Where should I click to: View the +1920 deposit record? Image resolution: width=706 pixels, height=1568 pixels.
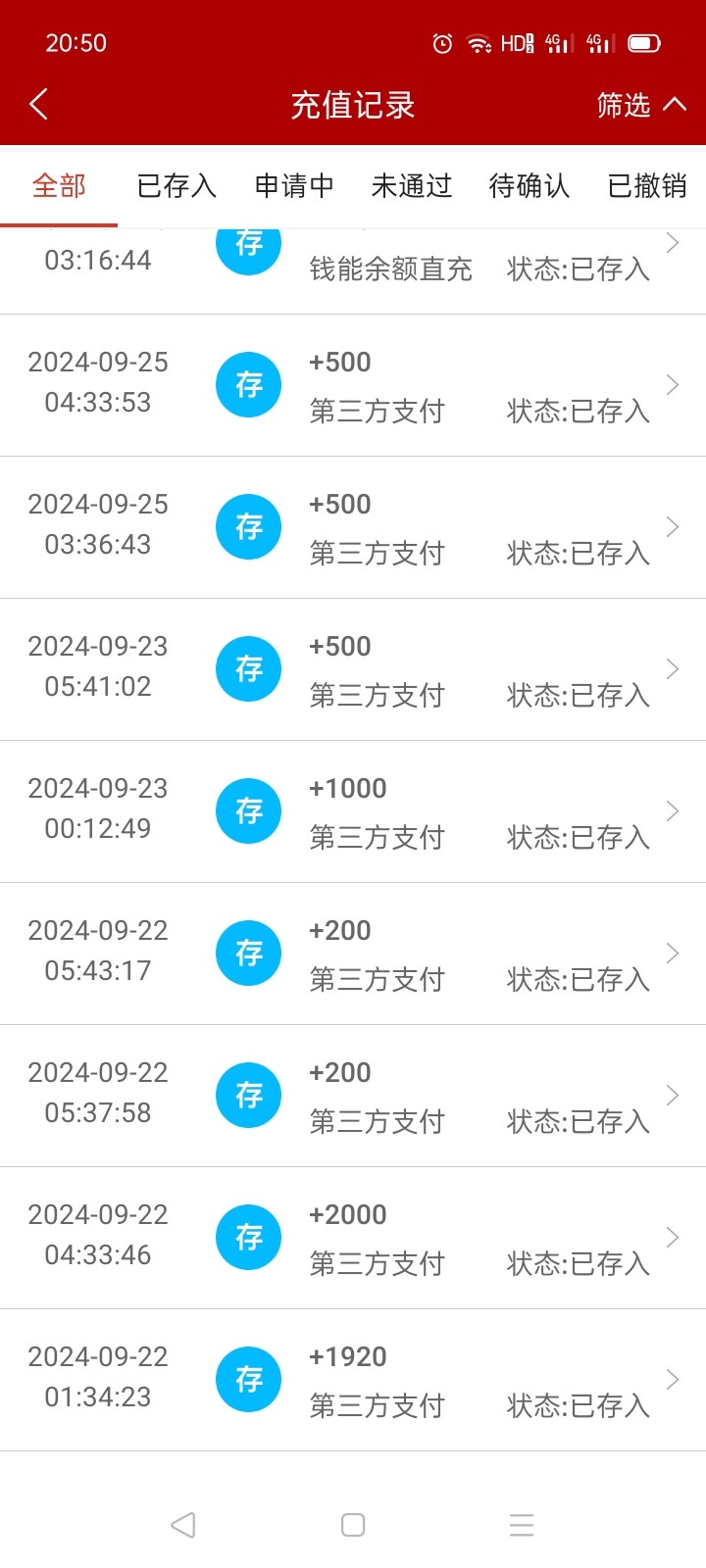[x=392, y=1380]
